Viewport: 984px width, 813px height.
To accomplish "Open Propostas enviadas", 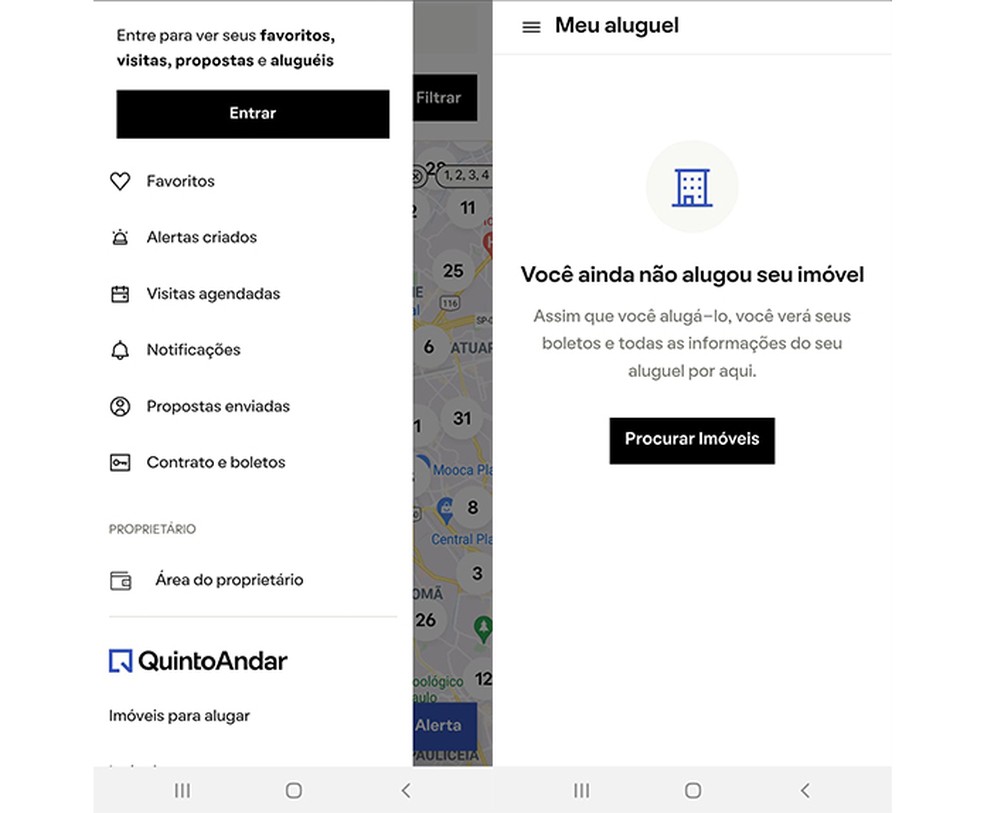I will [x=217, y=406].
